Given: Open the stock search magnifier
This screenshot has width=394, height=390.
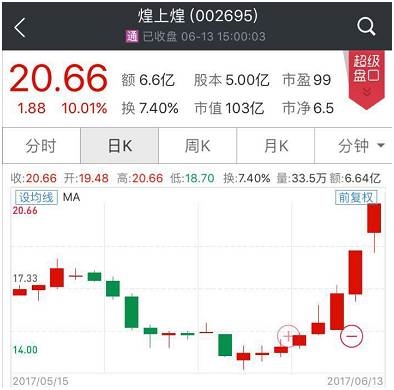Looking at the screenshot, I should click(x=366, y=27).
